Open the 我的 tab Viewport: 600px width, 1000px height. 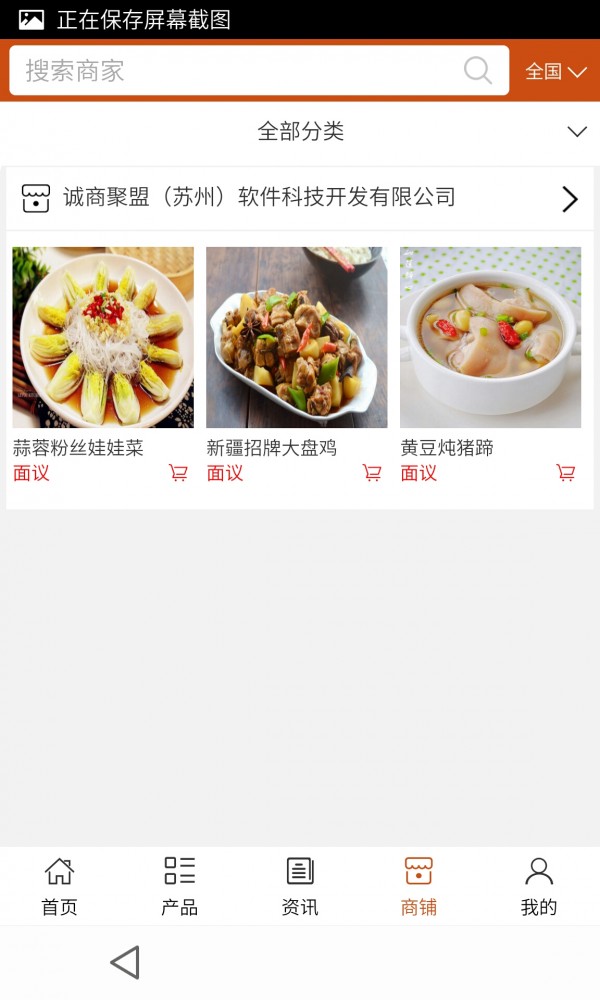tap(539, 886)
